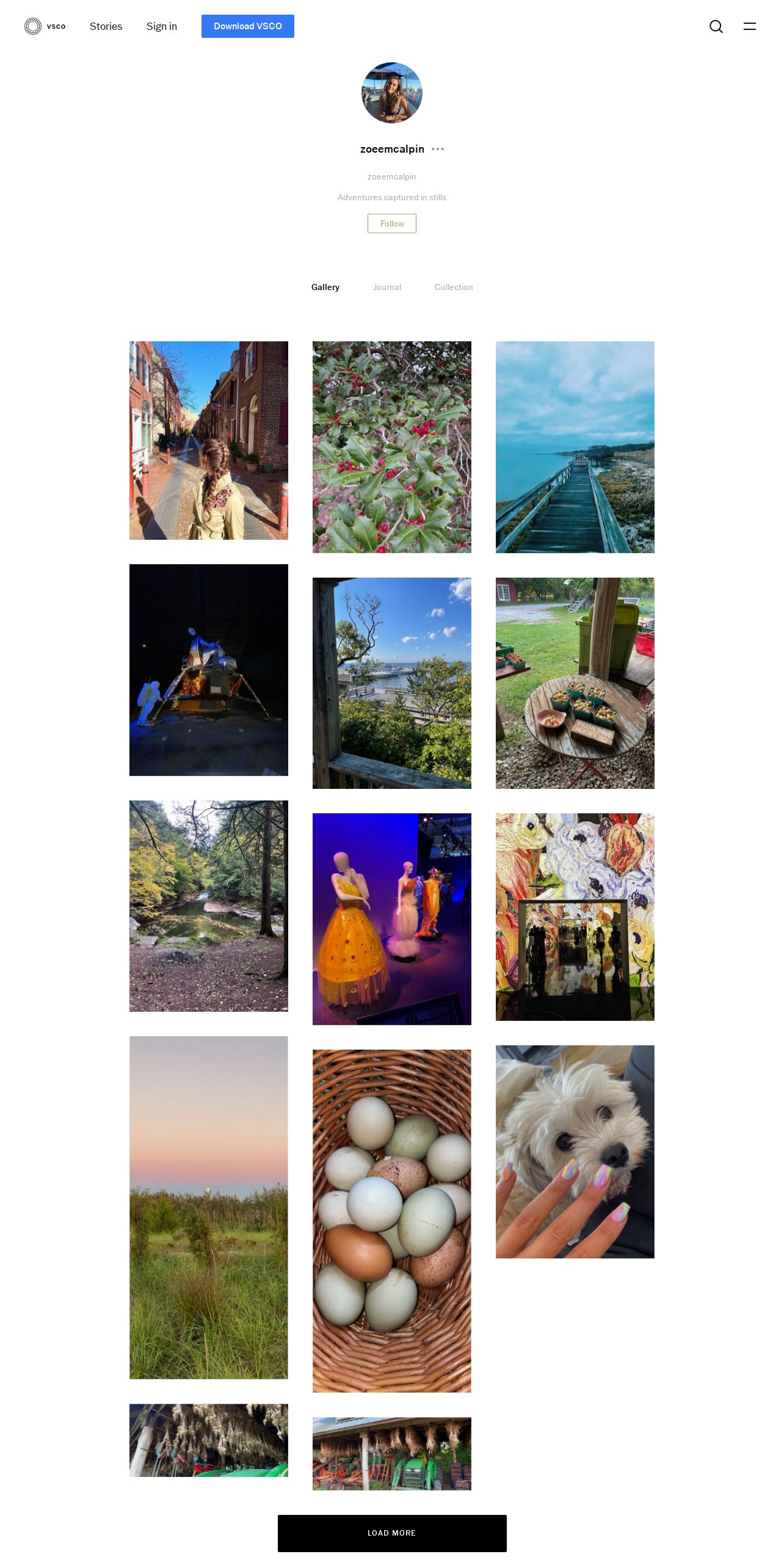The height and width of the screenshot is (1568, 784).
Task: Open the hamburger menu
Action: 750,26
